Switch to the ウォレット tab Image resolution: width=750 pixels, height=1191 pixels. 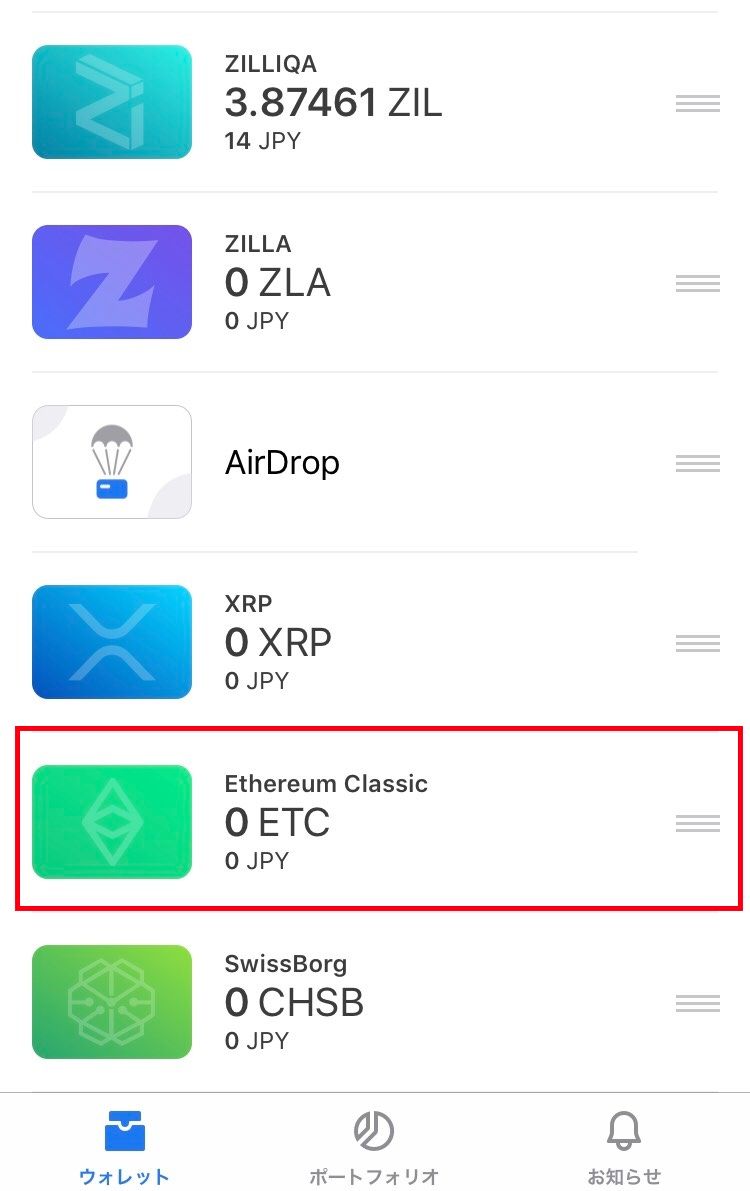[125, 1148]
